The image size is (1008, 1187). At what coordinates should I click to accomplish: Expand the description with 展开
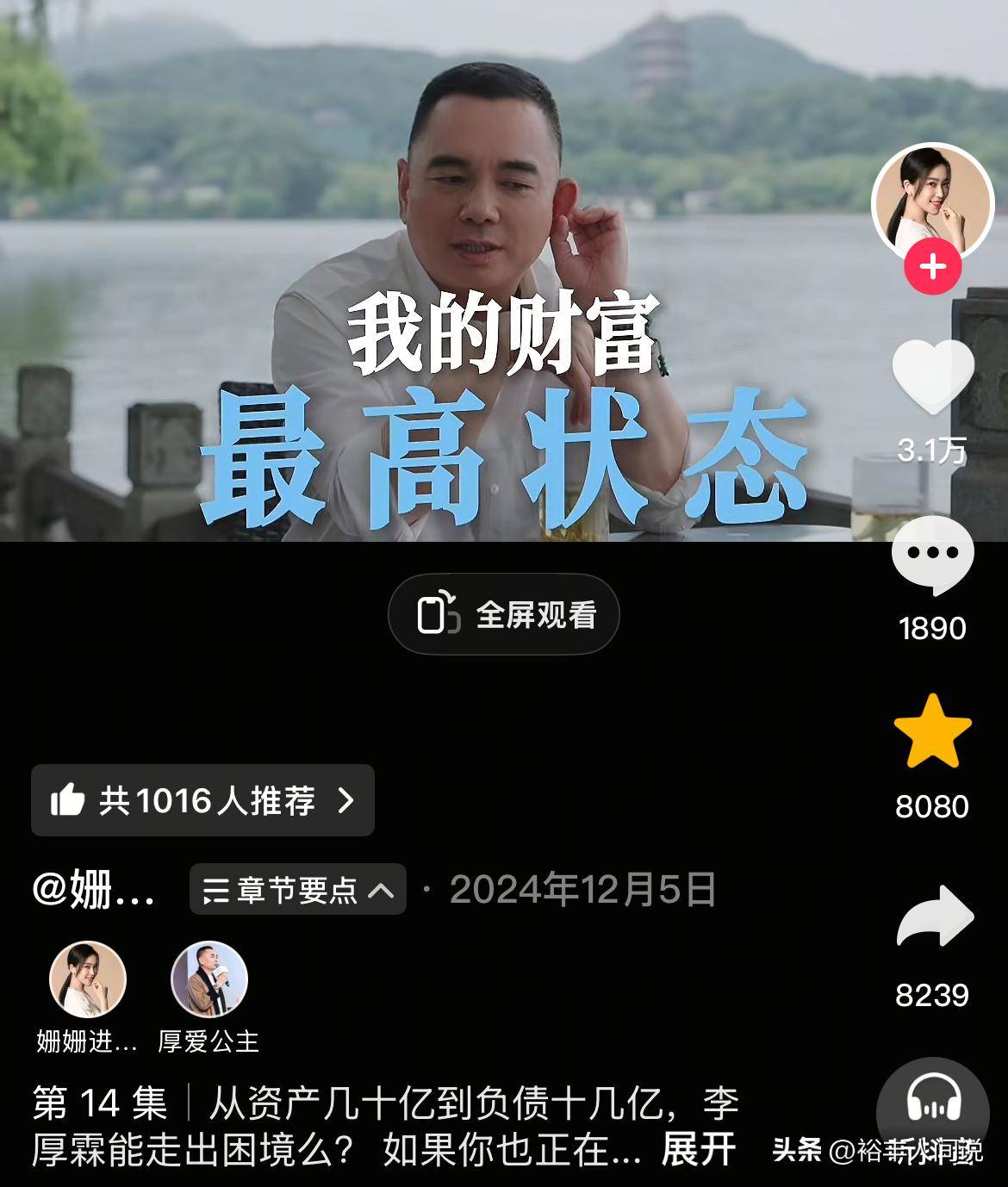[x=698, y=1149]
